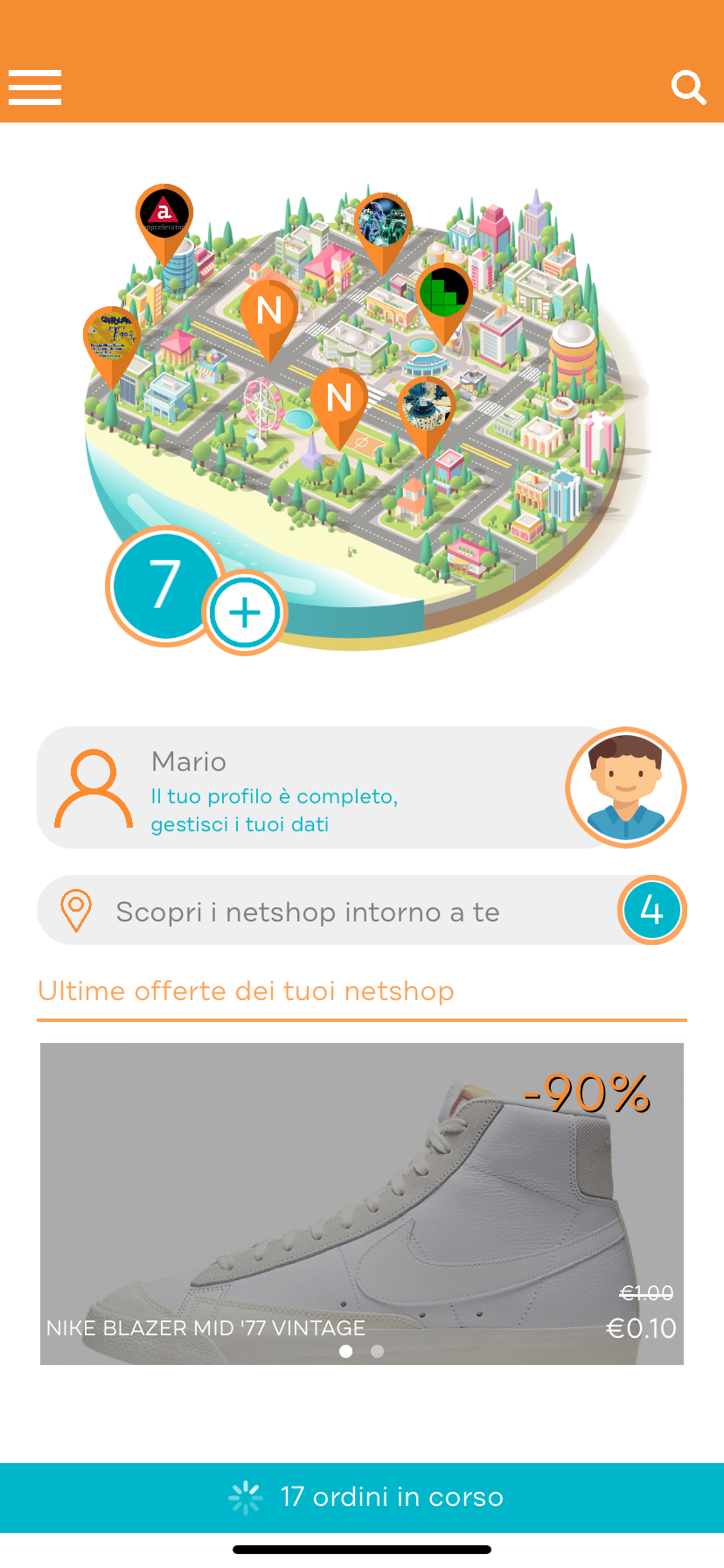Viewport: 724px width, 1568px height.
Task: Open the Nike Blazer Mid '77 offer
Action: 361,1203
